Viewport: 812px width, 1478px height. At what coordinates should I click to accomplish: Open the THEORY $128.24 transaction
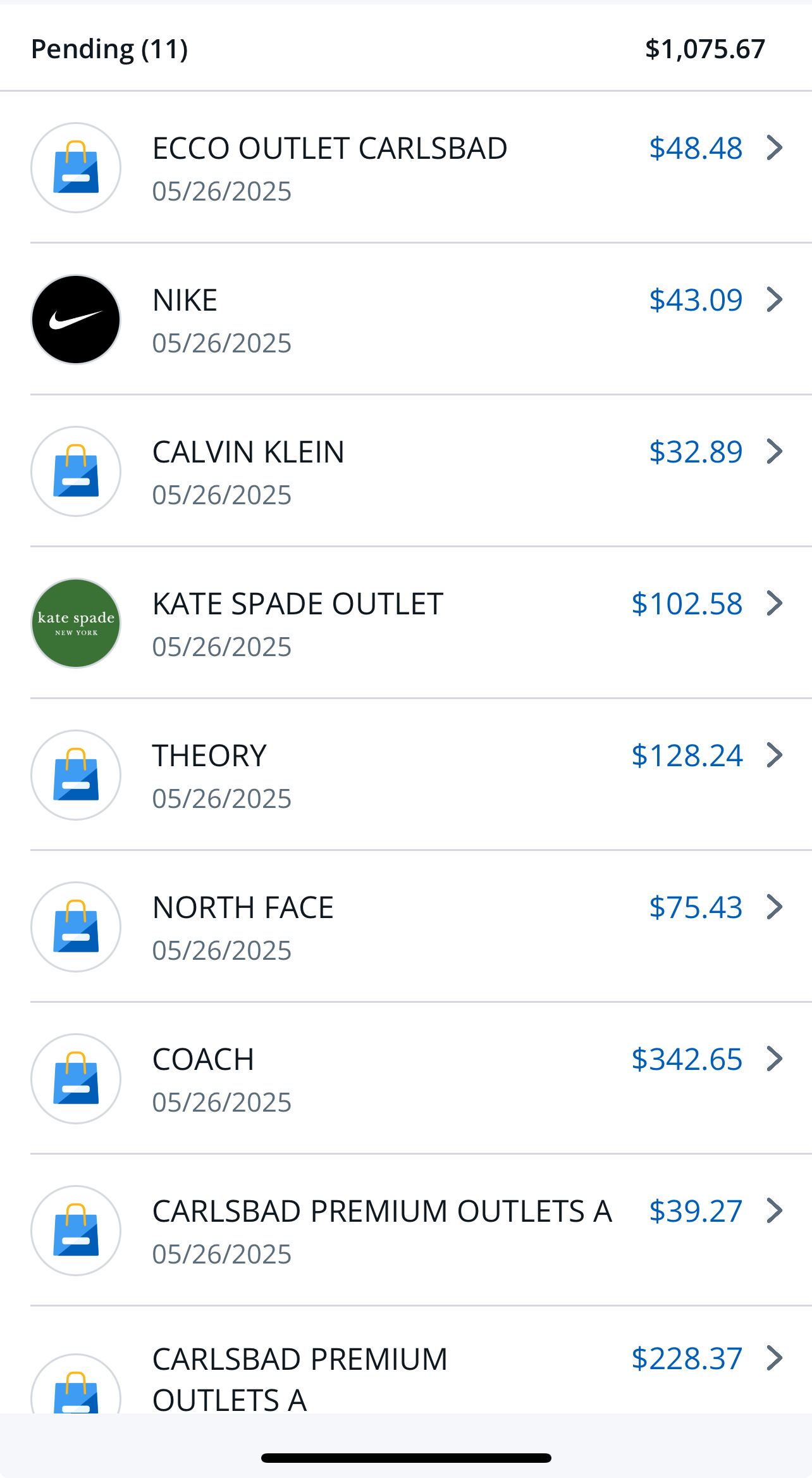pyautogui.click(x=406, y=775)
